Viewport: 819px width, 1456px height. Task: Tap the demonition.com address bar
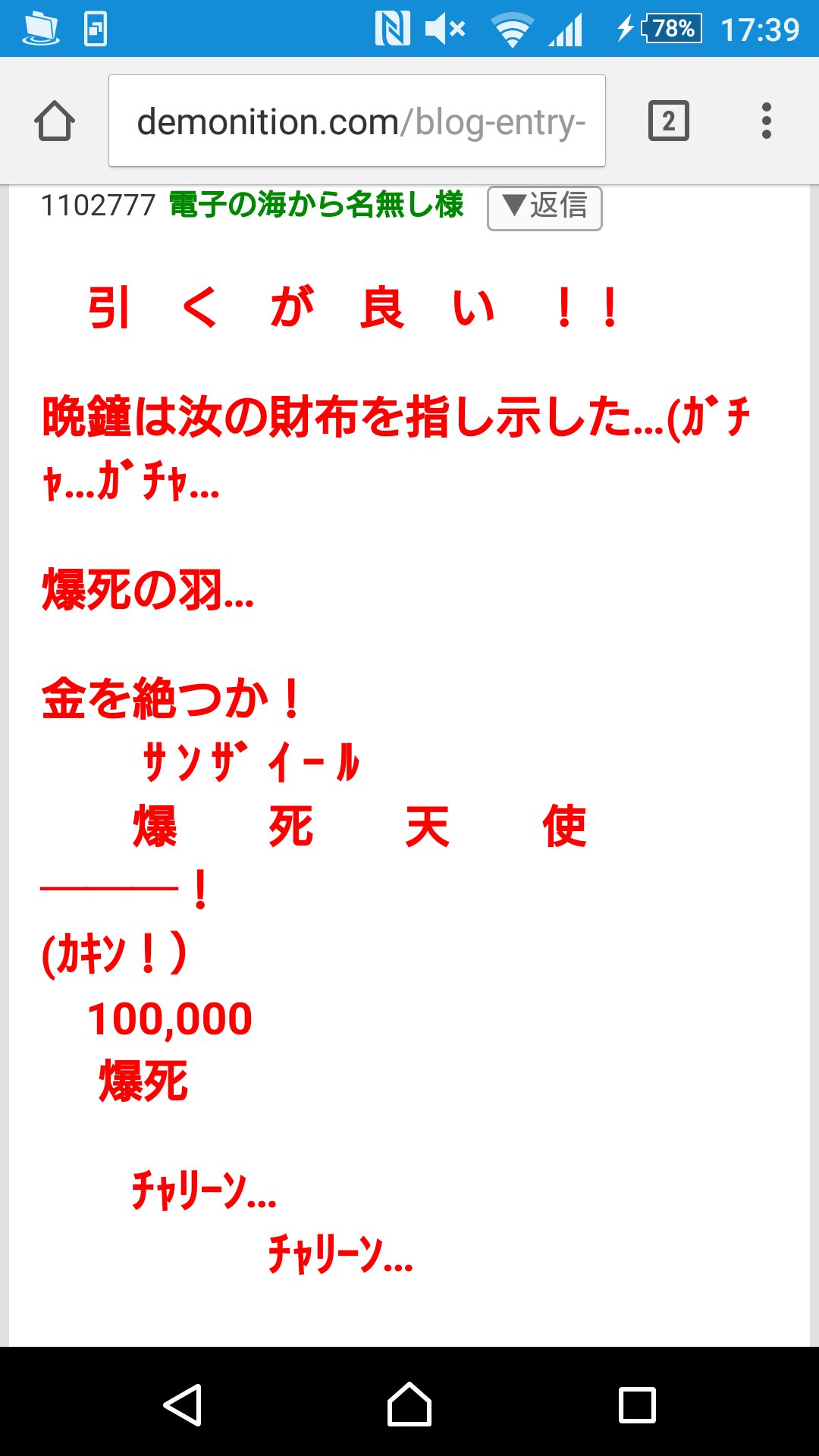pos(356,121)
